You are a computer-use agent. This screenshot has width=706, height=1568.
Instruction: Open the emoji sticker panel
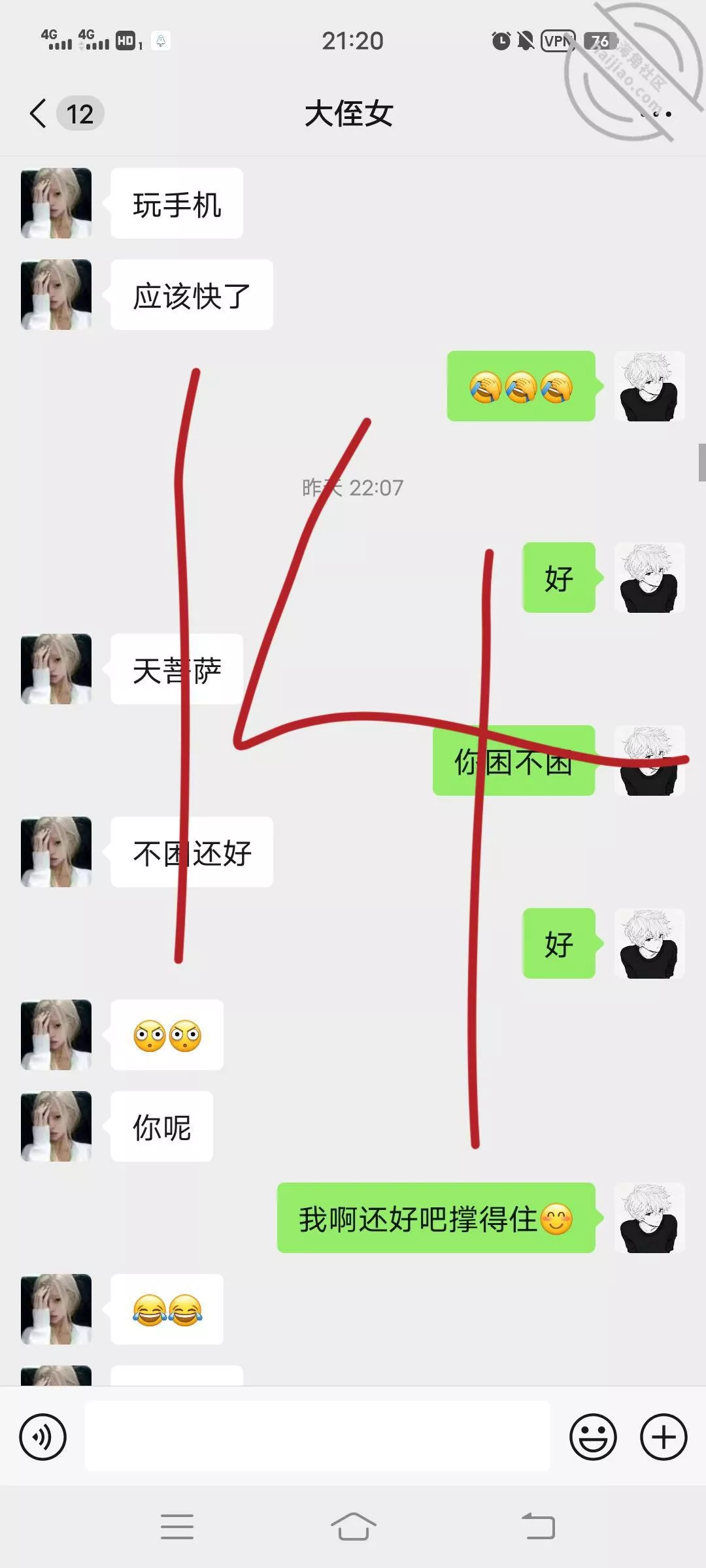(x=593, y=1437)
